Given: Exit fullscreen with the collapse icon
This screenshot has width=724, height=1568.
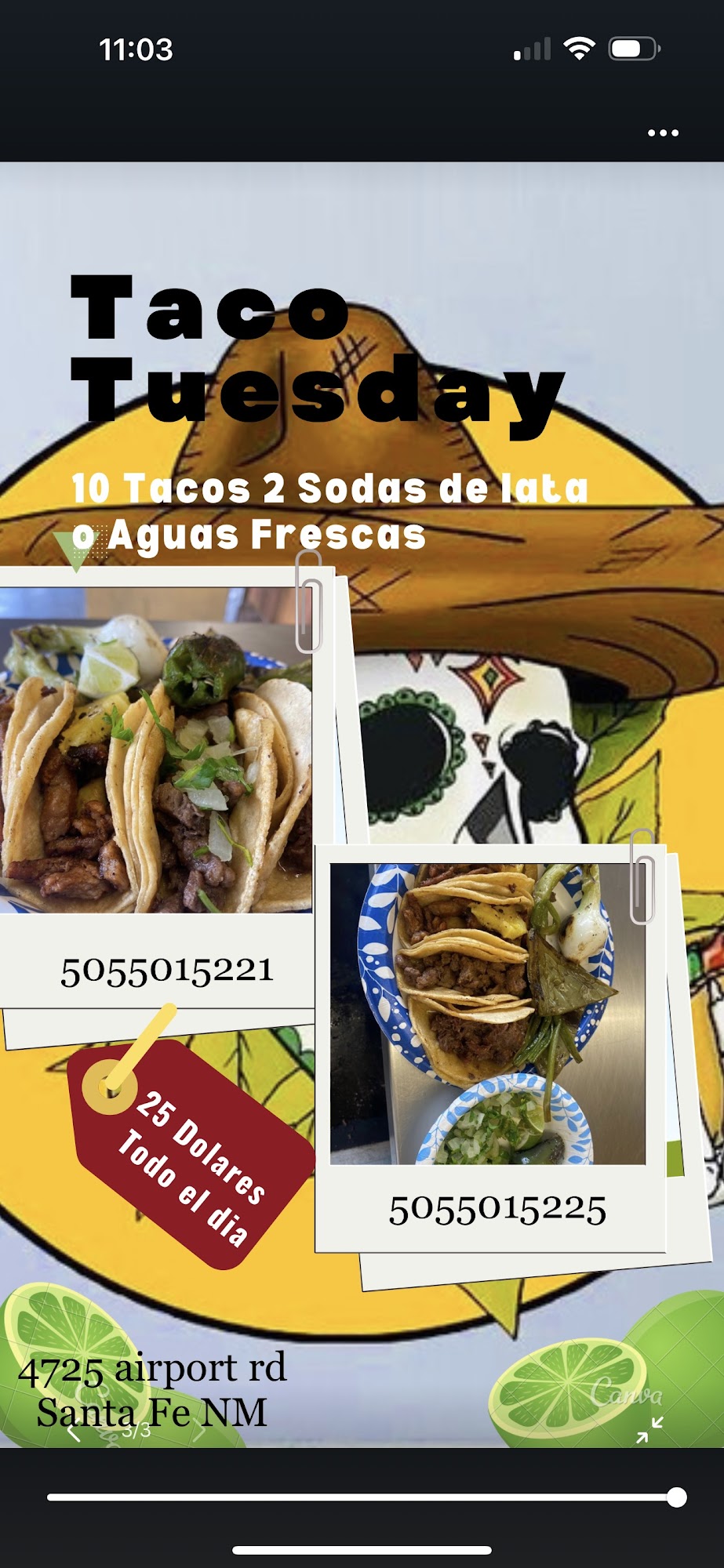Looking at the screenshot, I should tap(649, 1429).
